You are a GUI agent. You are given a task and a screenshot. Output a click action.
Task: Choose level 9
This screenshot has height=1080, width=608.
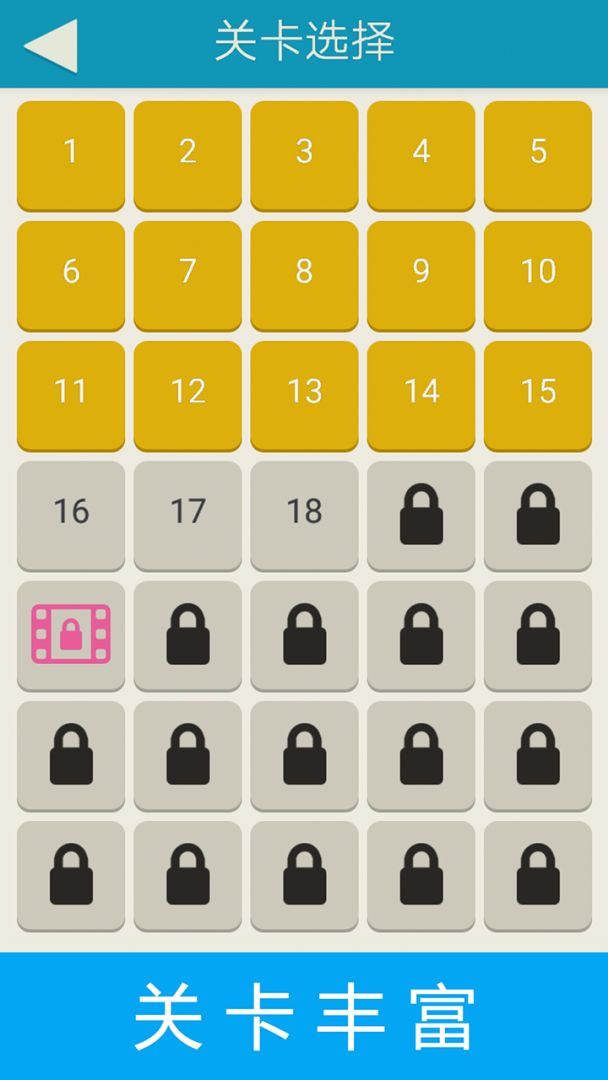pos(421,273)
